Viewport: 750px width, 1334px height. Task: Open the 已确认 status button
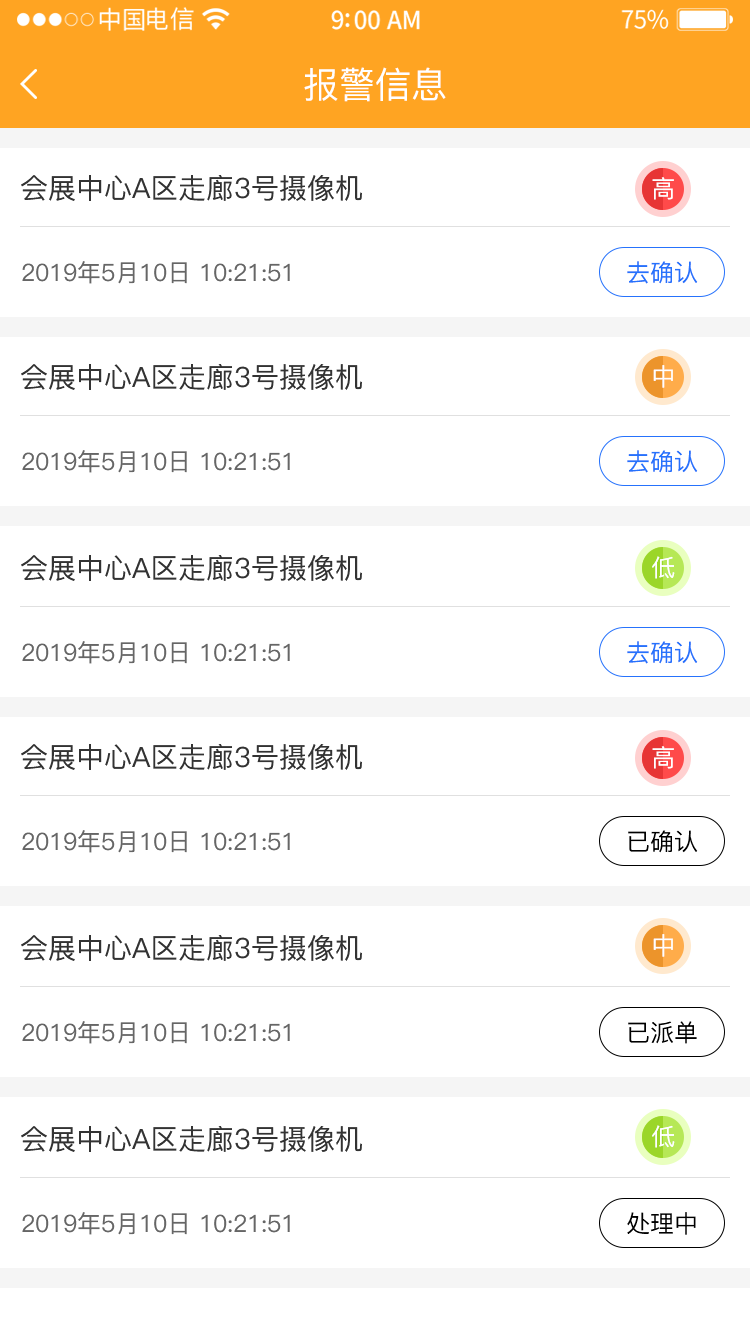pos(661,841)
